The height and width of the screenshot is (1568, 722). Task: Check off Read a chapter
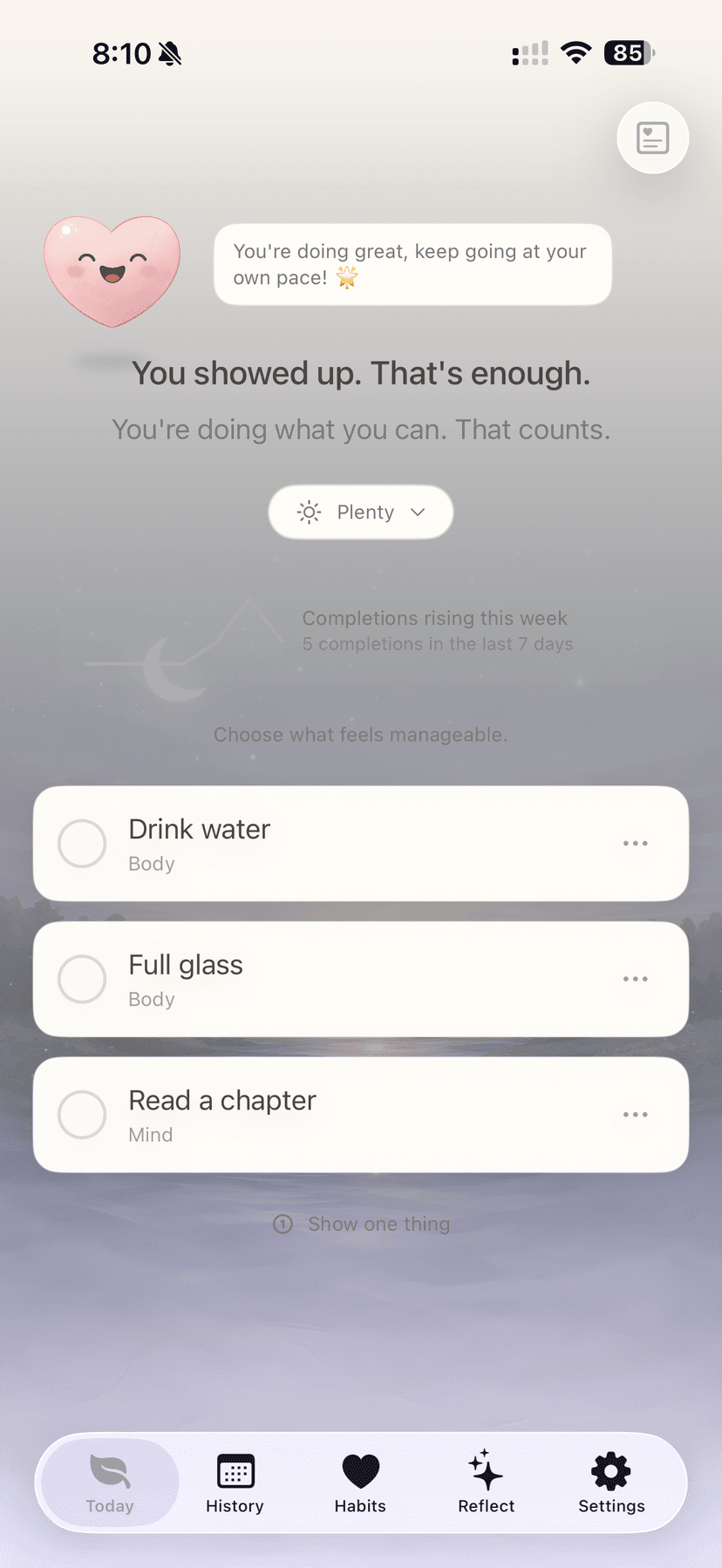[x=82, y=1114]
